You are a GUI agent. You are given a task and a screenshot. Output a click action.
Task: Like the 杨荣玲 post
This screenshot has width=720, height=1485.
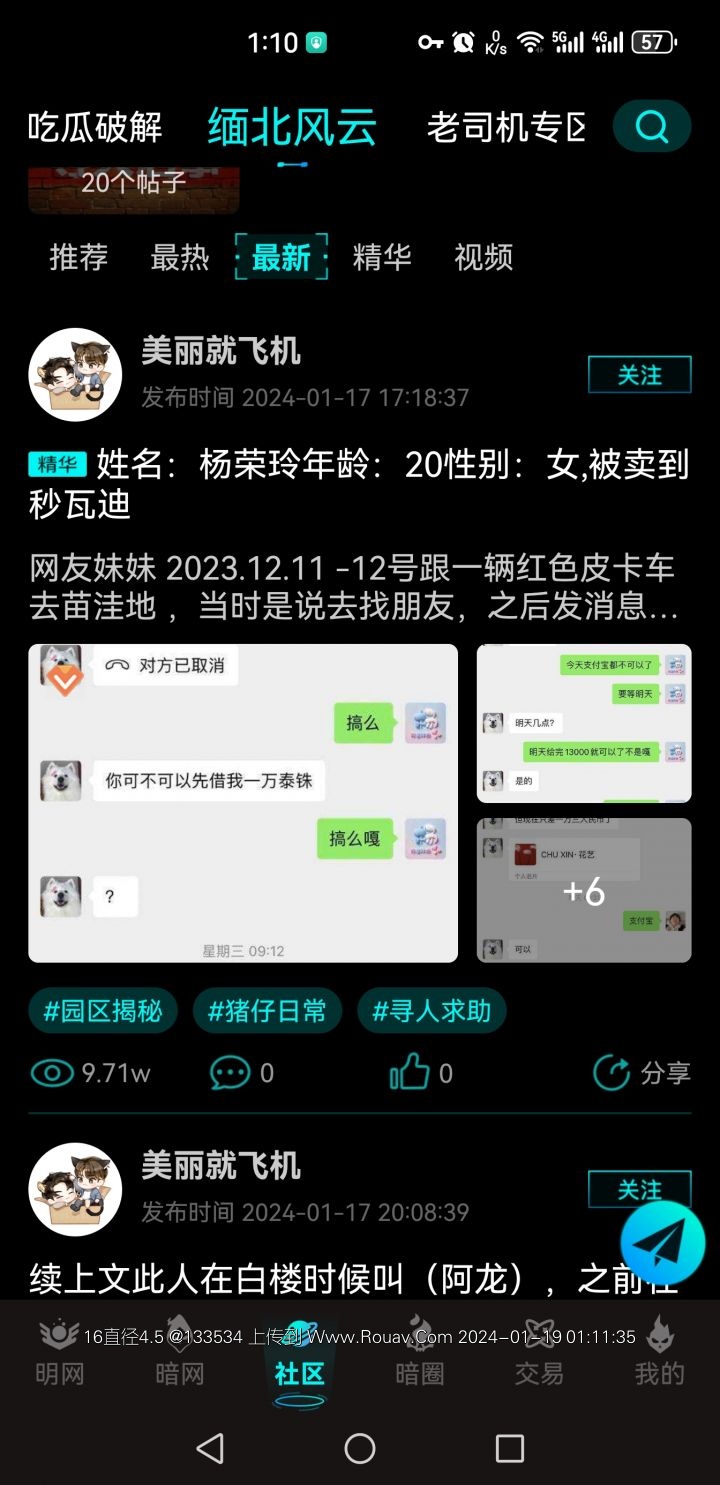pyautogui.click(x=420, y=1073)
